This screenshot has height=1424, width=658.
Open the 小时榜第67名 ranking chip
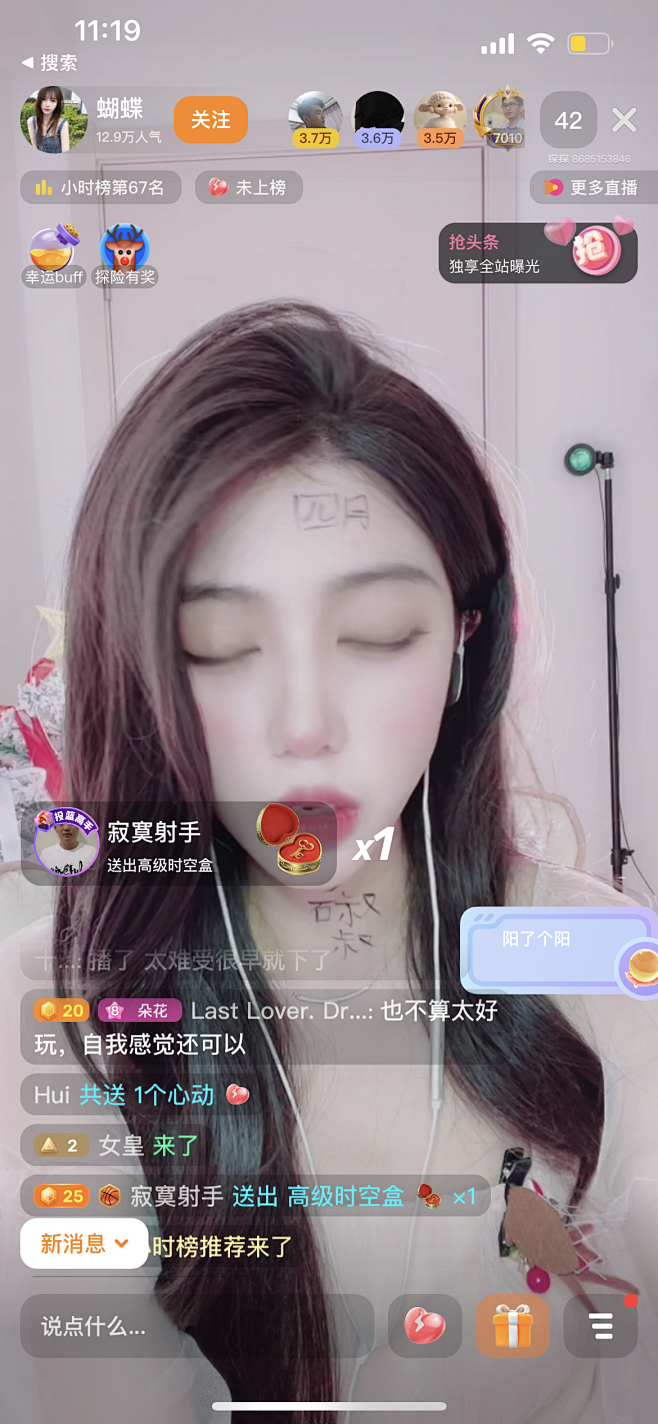pyautogui.click(x=100, y=187)
